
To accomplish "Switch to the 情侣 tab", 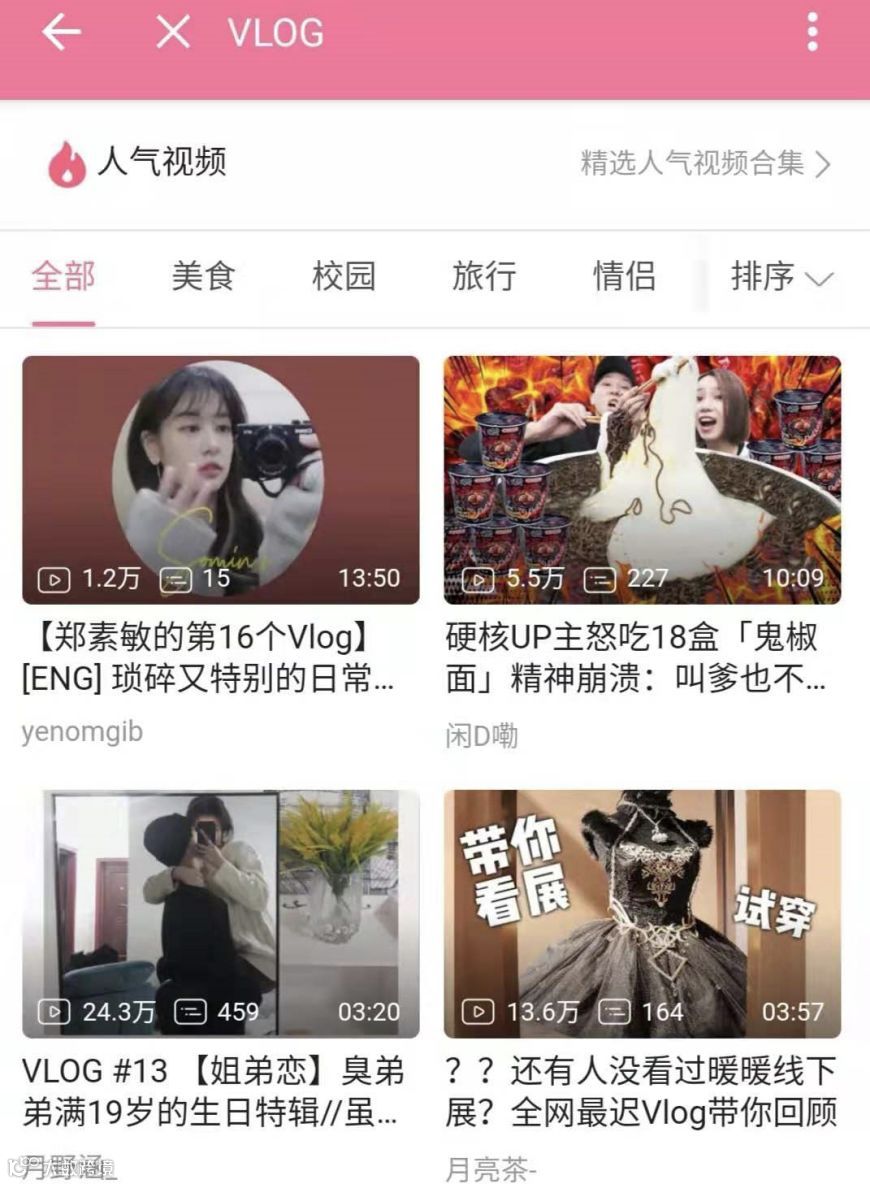I will point(623,277).
